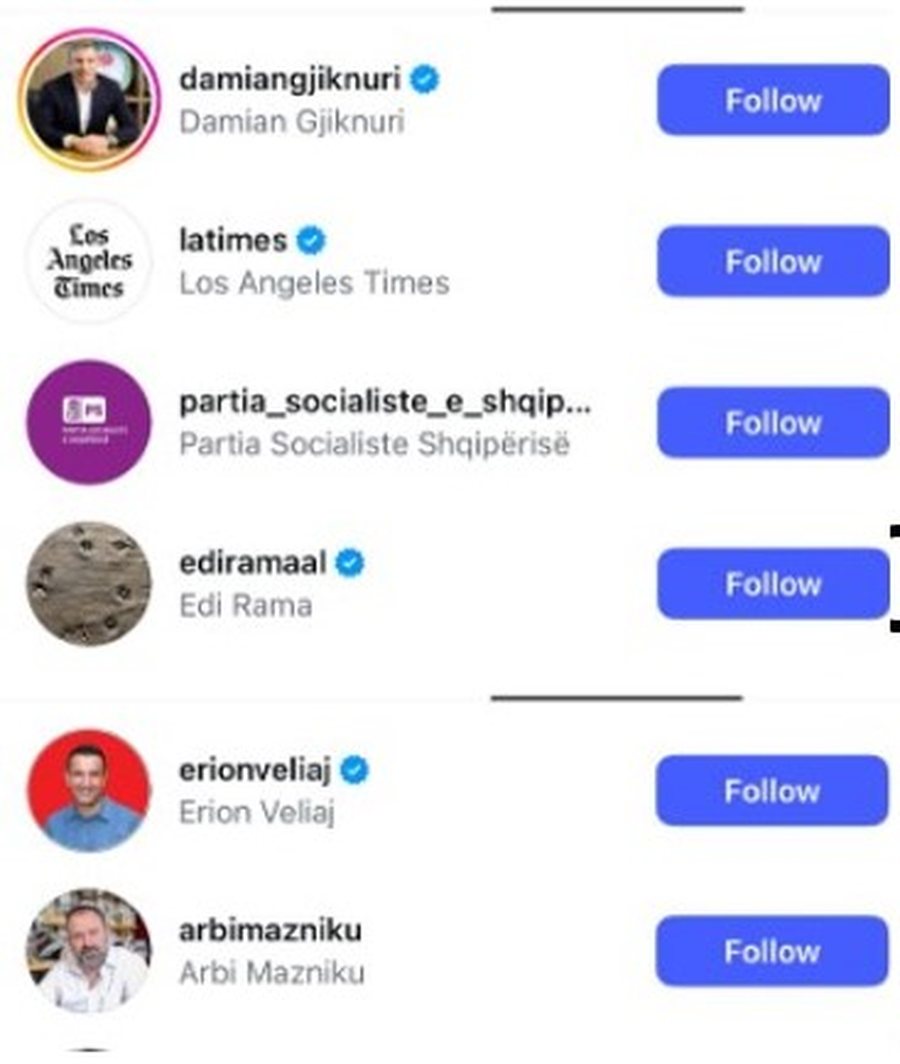Click Edi Rama's circular profile picture
The height and width of the screenshot is (1064, 900).
click(90, 584)
